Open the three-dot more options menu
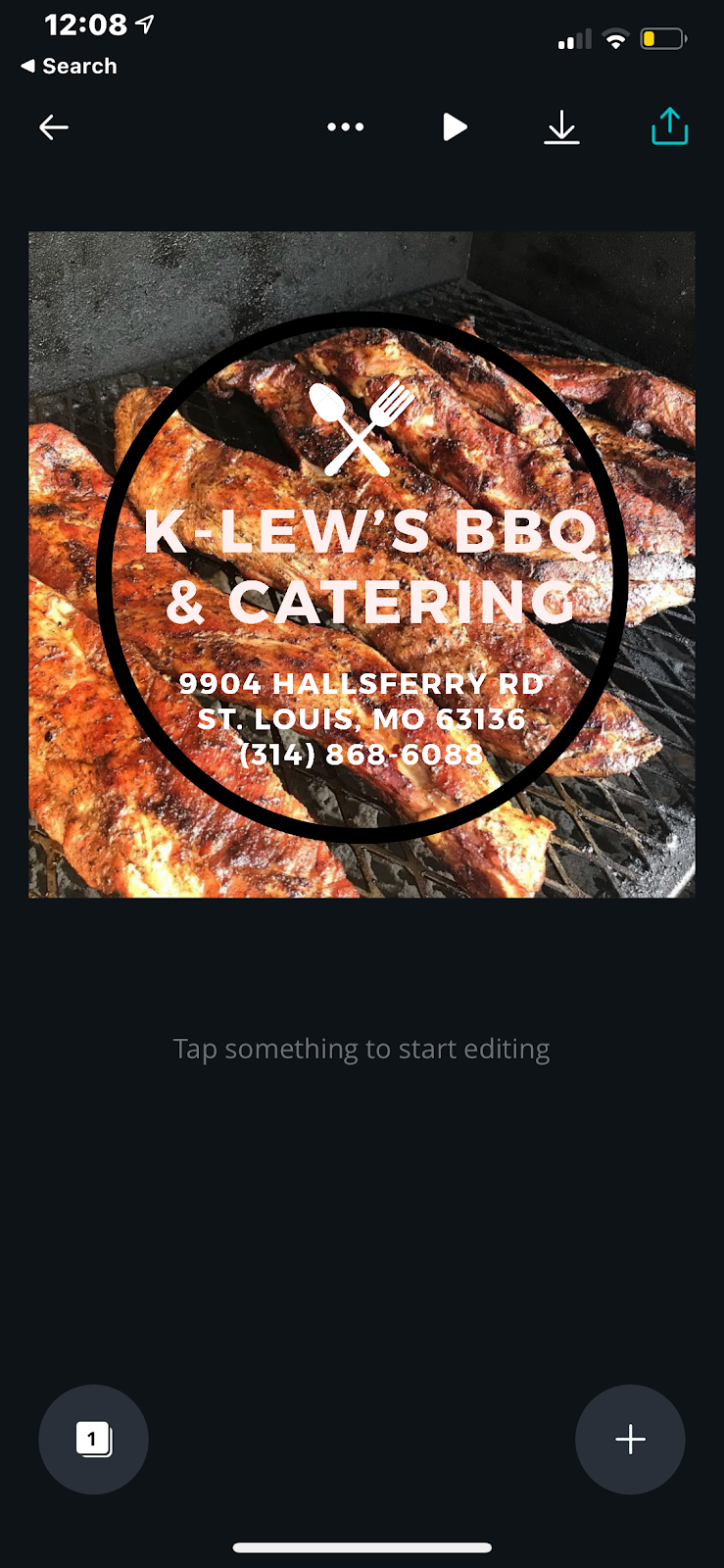The width and height of the screenshot is (724, 1568). [345, 127]
